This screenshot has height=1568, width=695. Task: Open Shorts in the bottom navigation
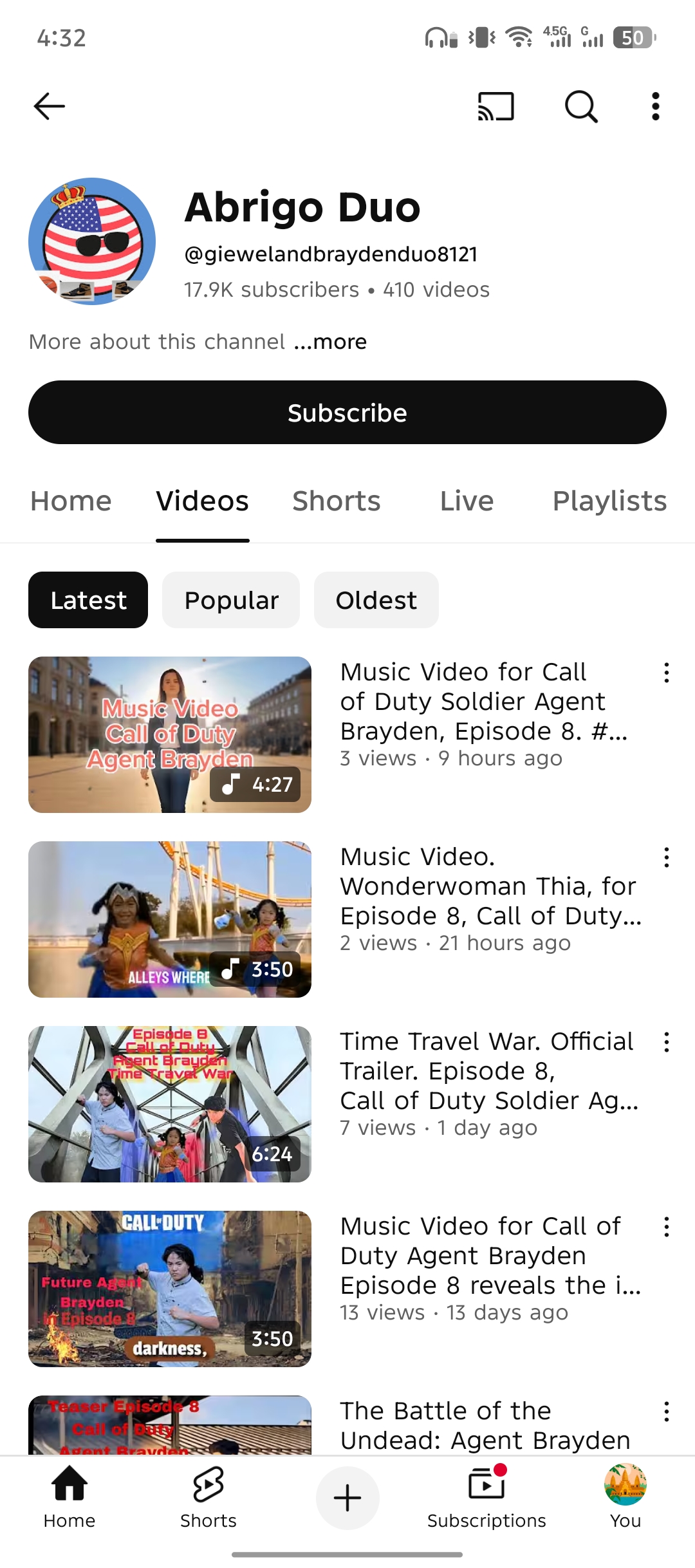208,1498
